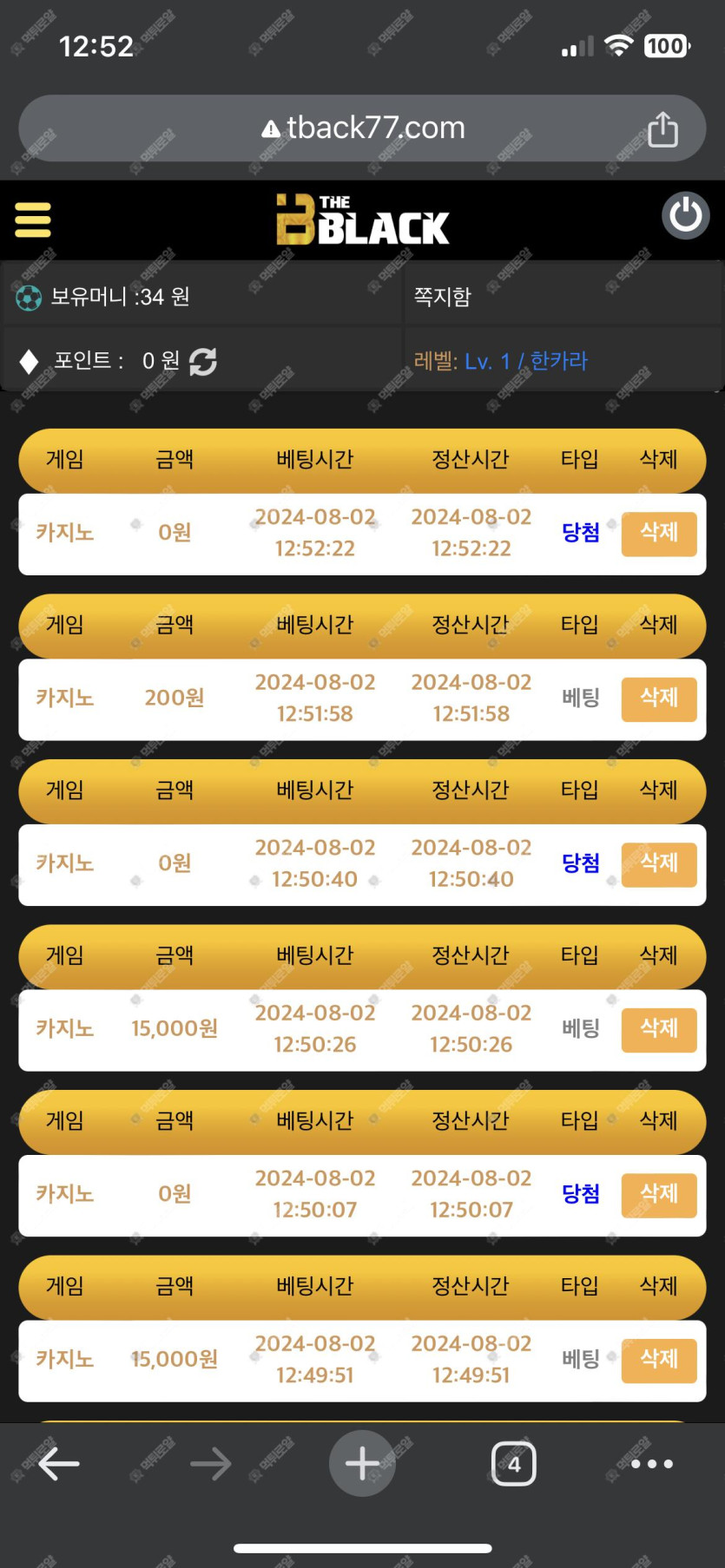Open the yellow hamburger menu
Viewport: 725px width, 1568px height.
pyautogui.click(x=33, y=220)
